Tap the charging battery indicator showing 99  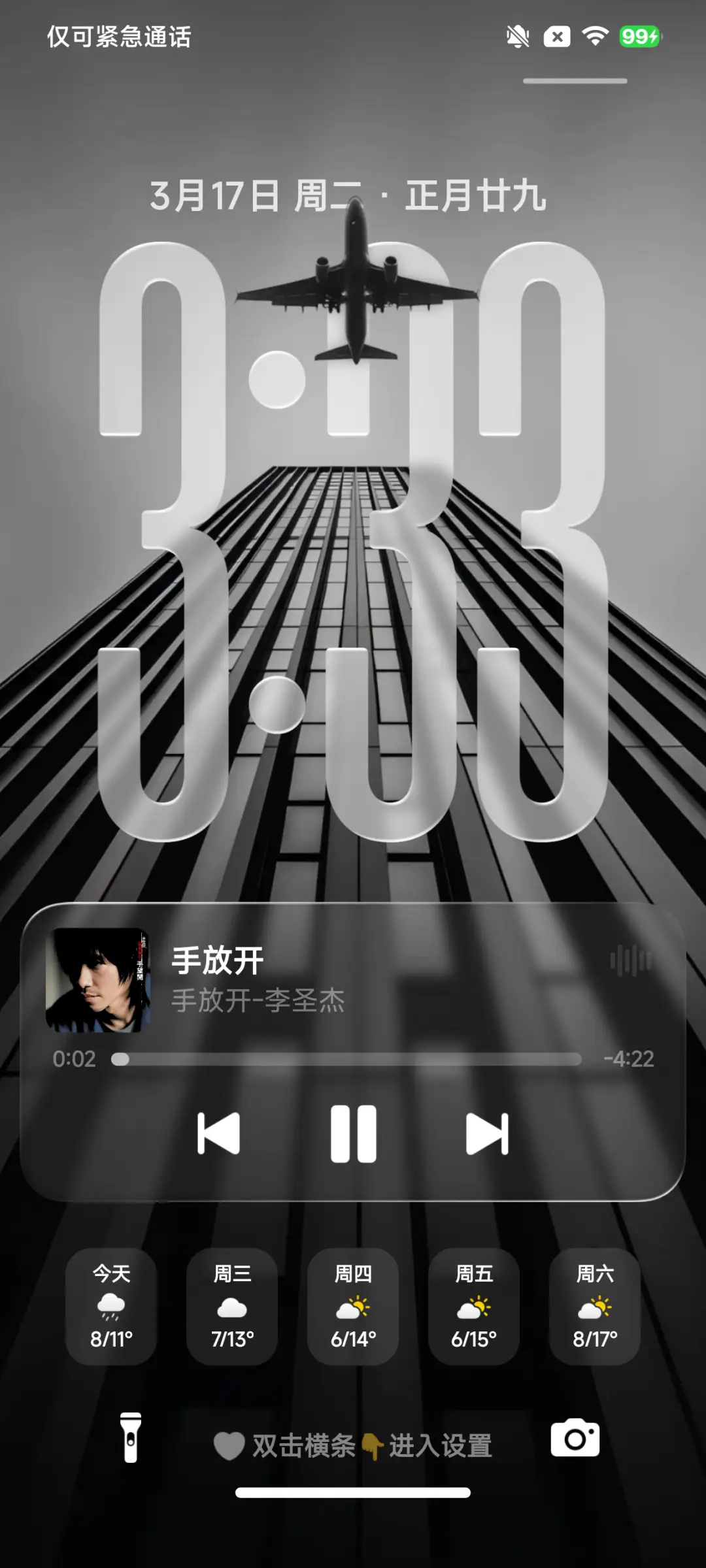tap(639, 37)
